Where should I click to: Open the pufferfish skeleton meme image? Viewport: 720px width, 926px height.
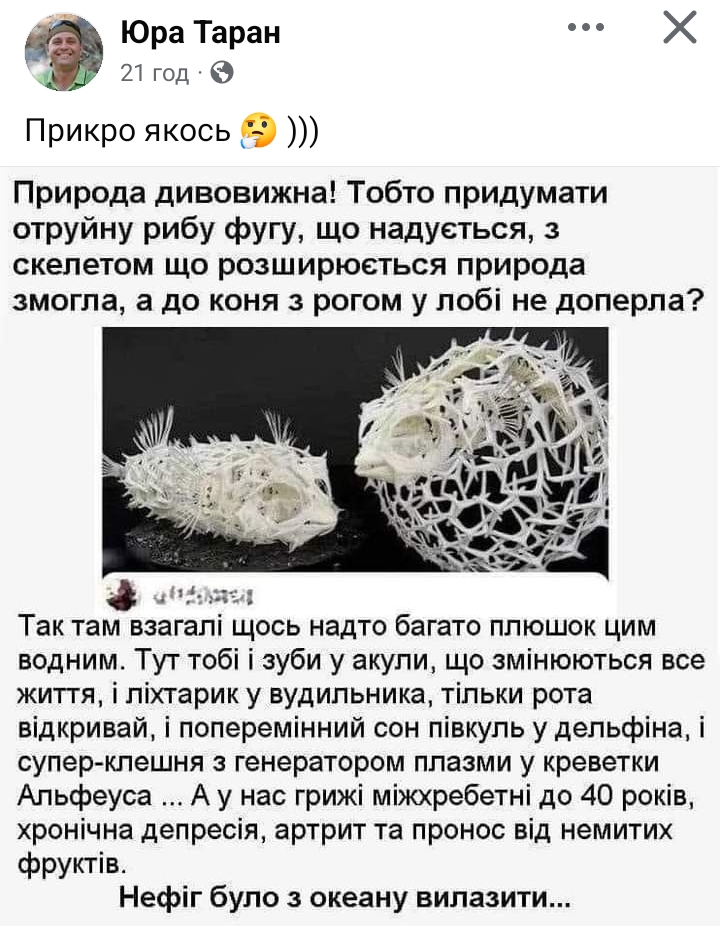(x=358, y=450)
